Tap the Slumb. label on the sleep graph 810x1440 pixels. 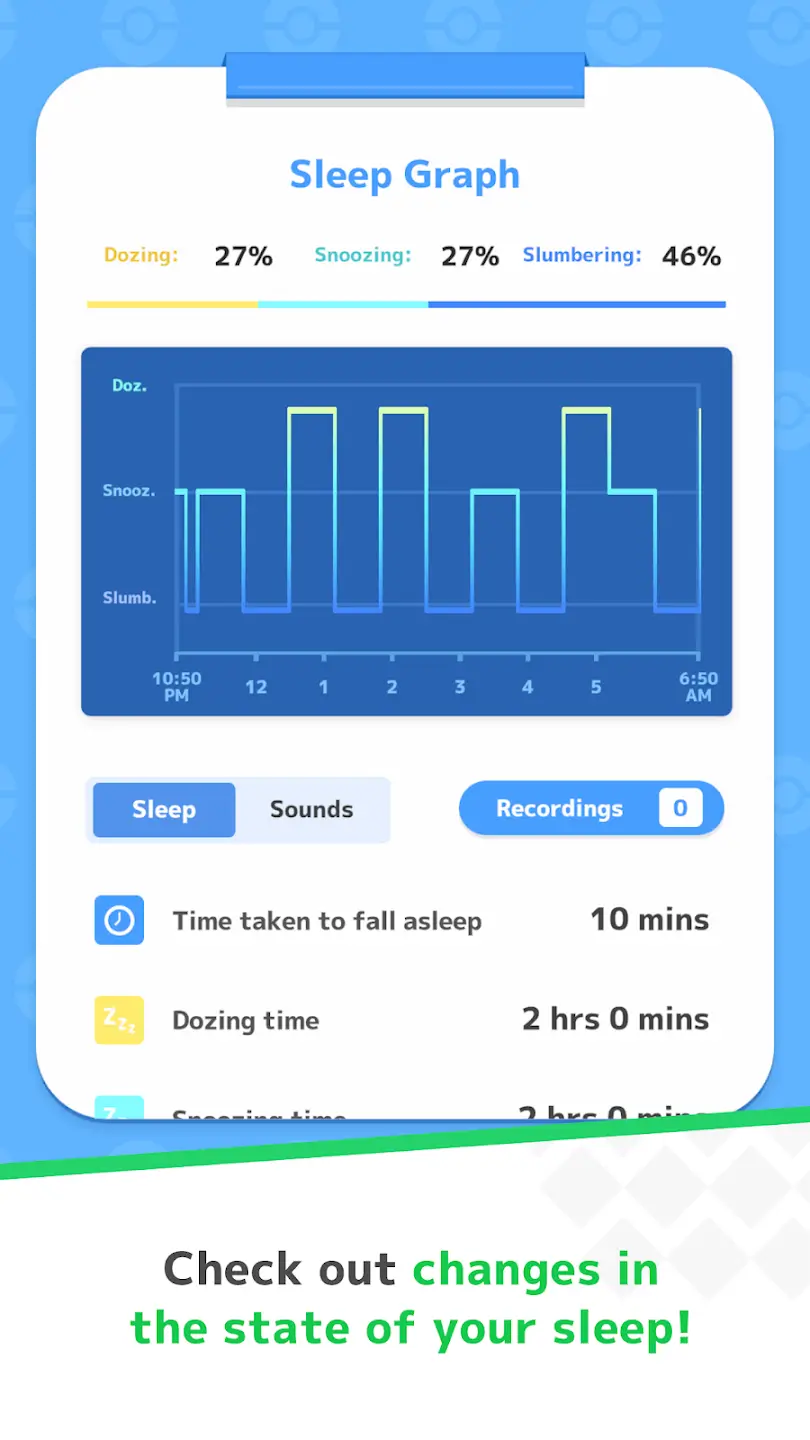pyautogui.click(x=132, y=598)
